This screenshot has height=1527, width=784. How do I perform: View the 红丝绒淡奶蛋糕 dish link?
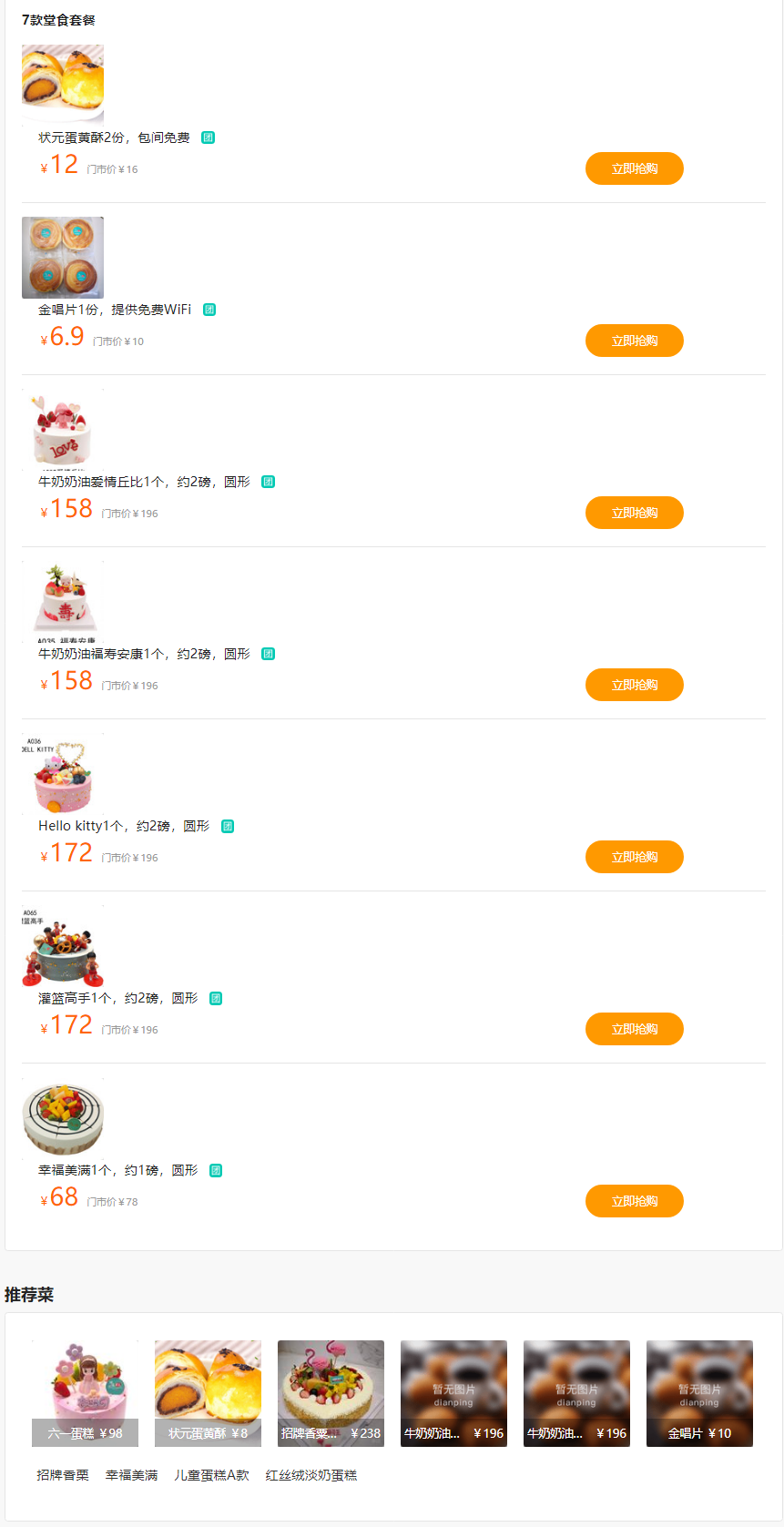click(311, 1475)
